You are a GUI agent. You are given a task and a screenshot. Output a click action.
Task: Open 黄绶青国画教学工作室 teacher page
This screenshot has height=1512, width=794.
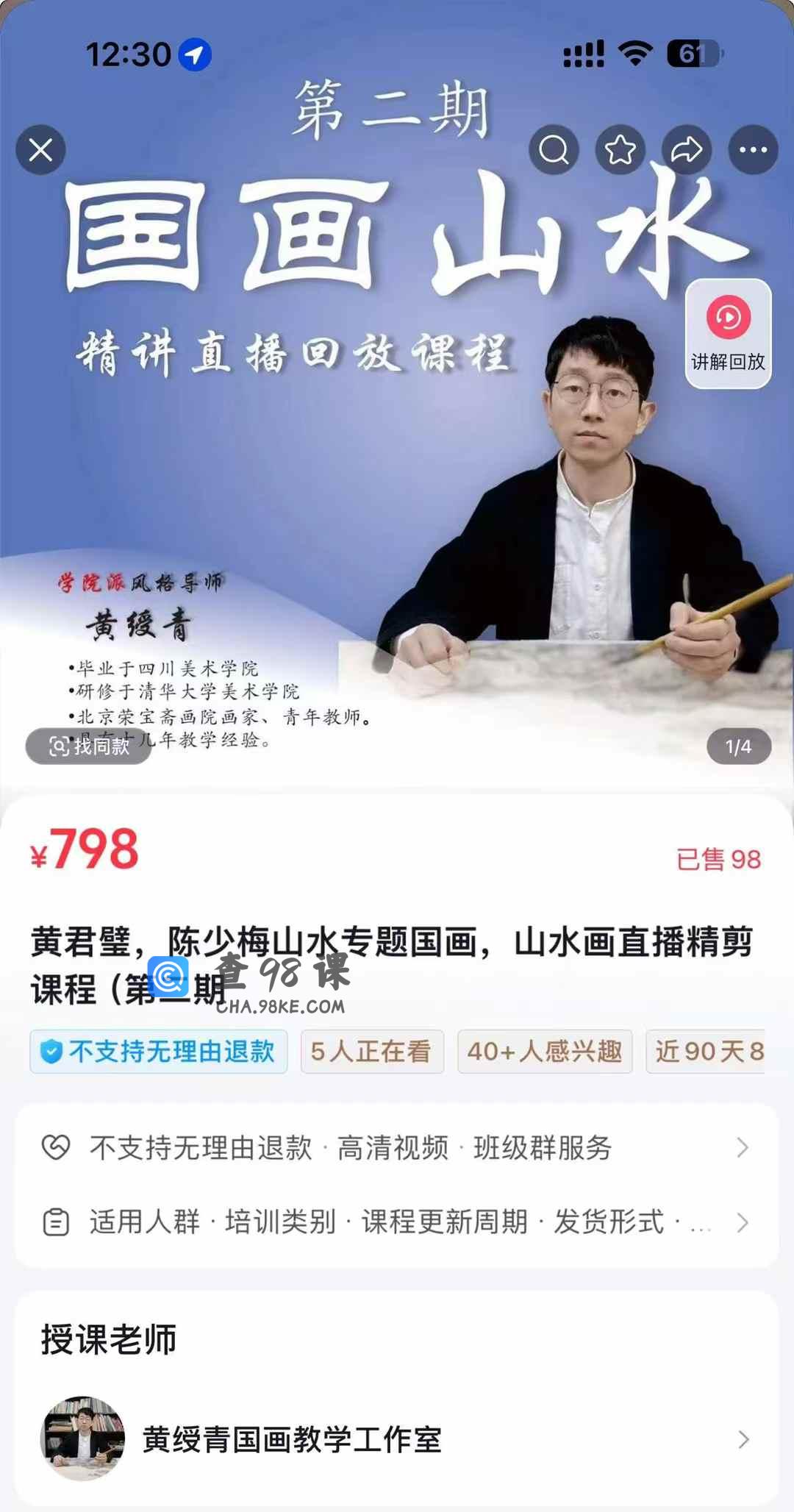396,1439
